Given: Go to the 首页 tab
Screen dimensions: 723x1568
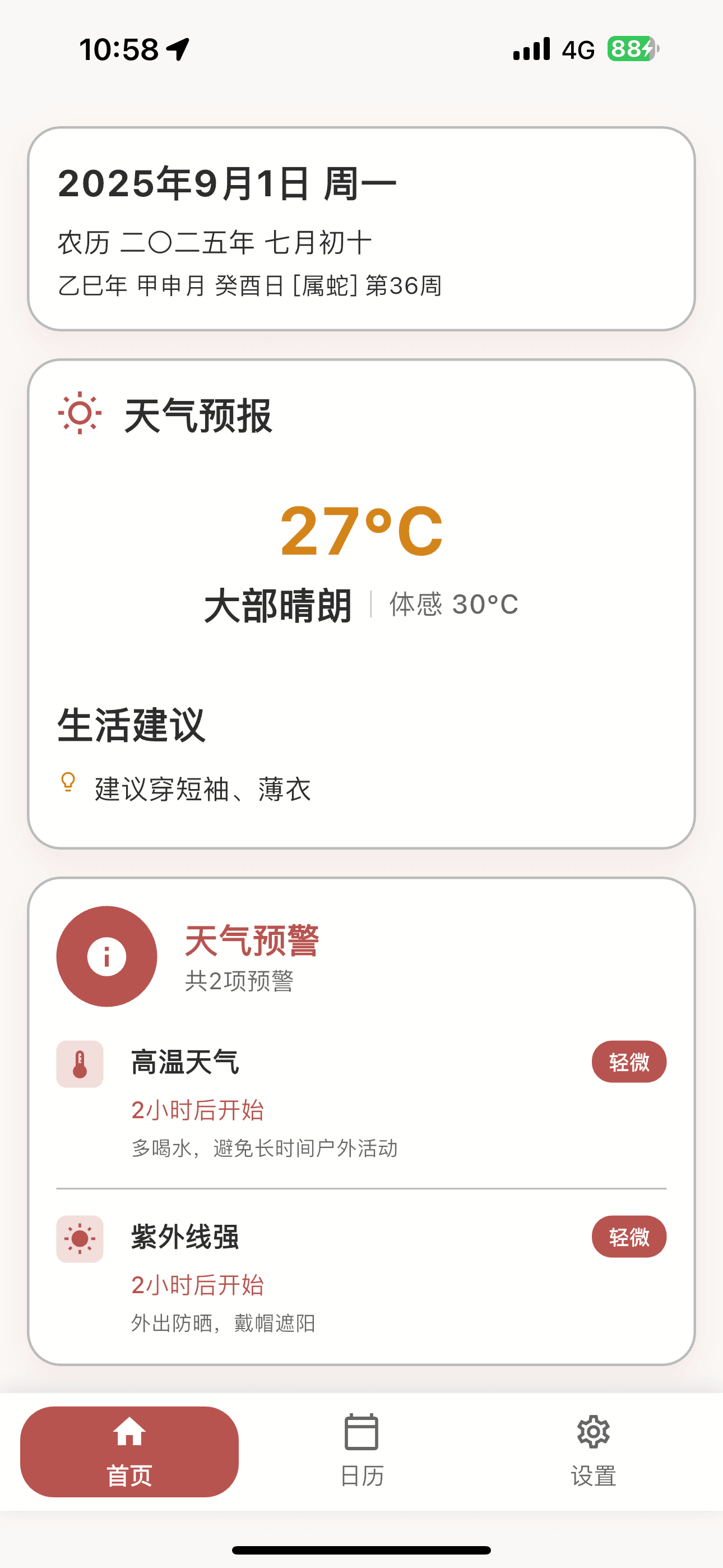Looking at the screenshot, I should (x=129, y=1451).
